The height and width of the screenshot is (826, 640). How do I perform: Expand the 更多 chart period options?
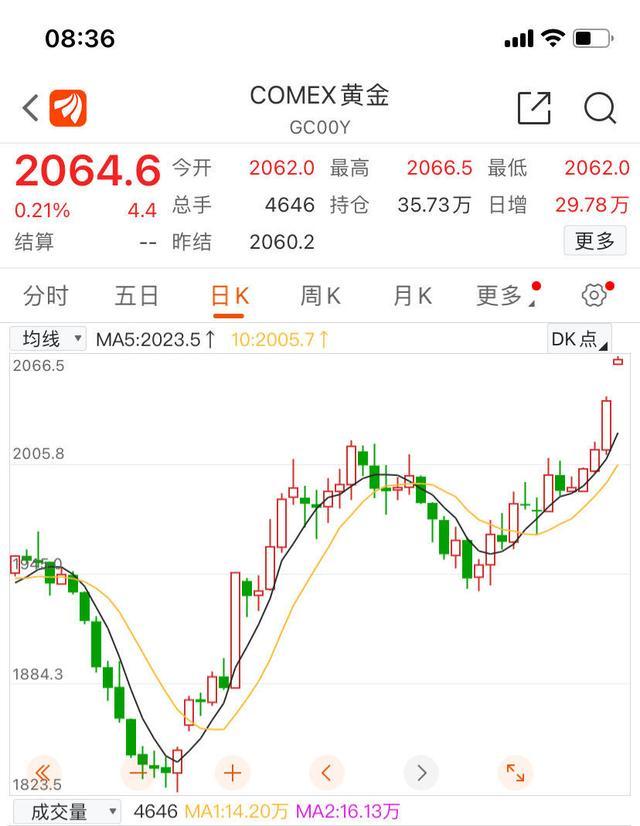tap(502, 296)
